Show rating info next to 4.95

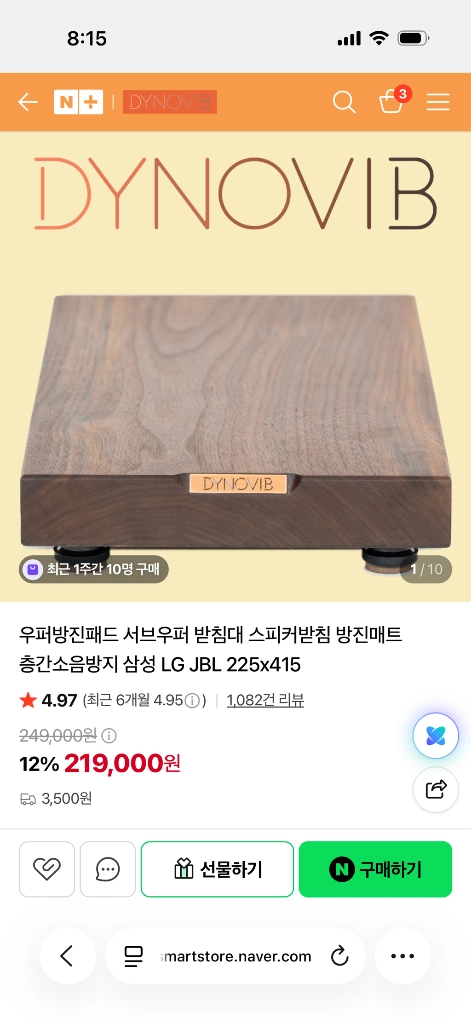[191, 701]
